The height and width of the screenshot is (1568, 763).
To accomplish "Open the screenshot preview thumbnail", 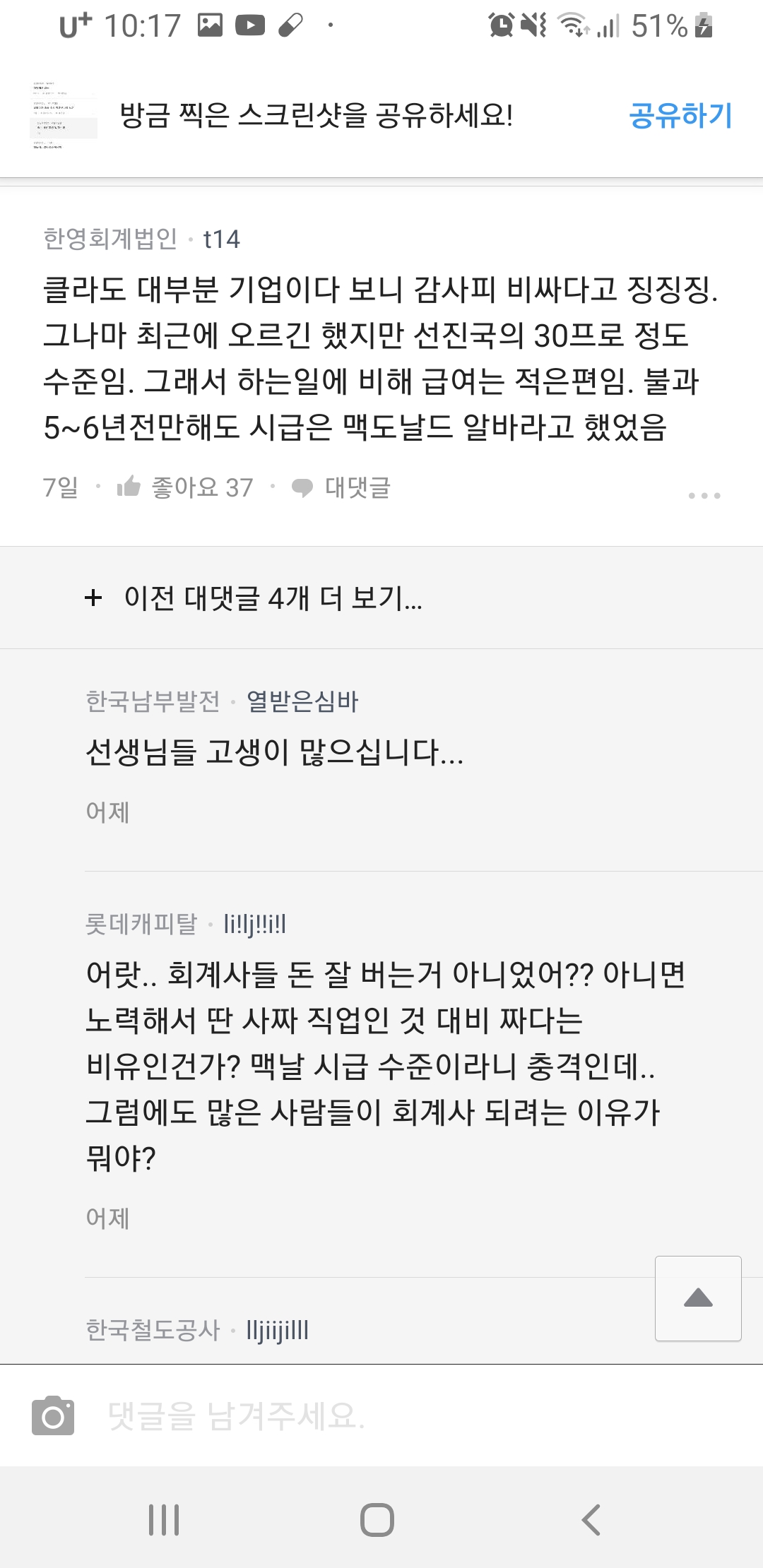I will 65,115.
